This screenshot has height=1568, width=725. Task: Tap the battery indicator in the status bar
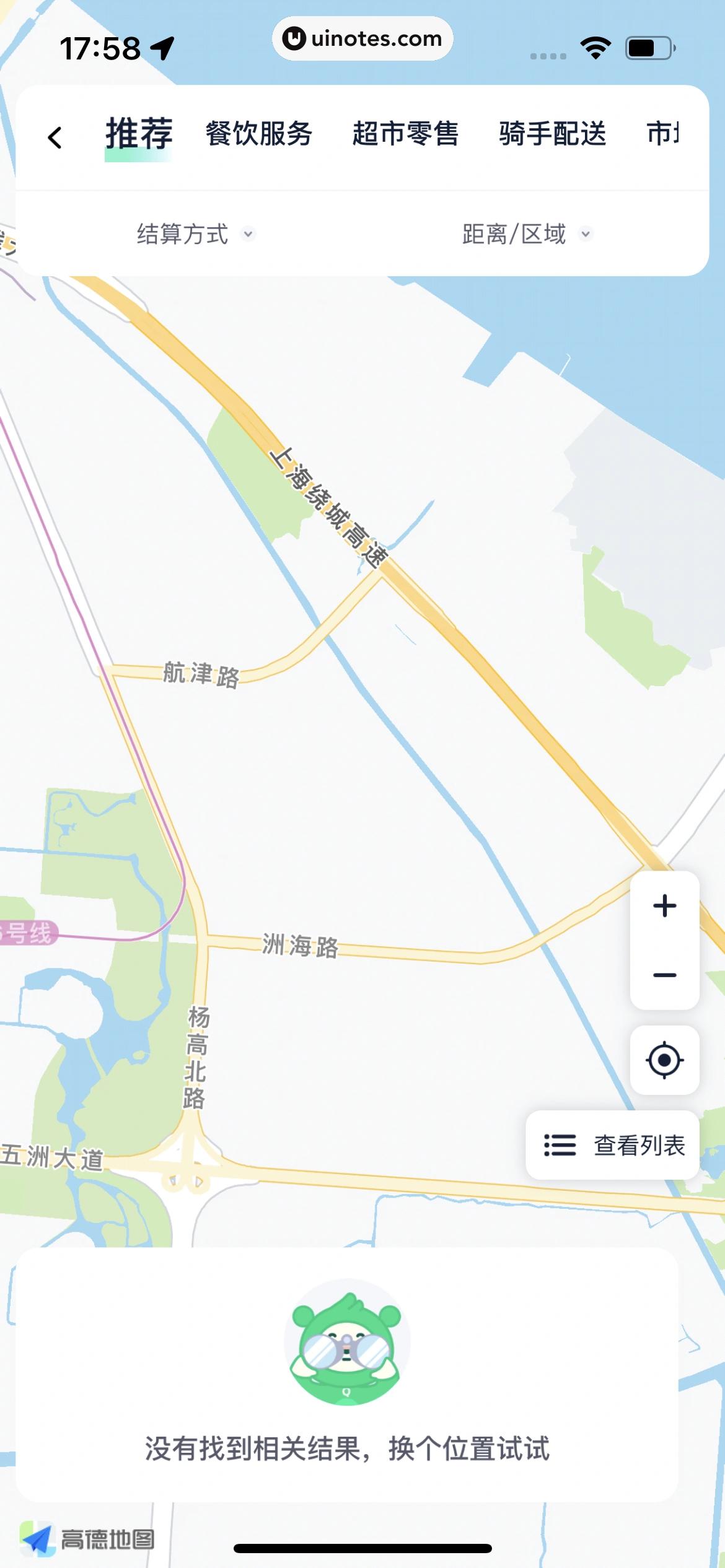click(648, 46)
